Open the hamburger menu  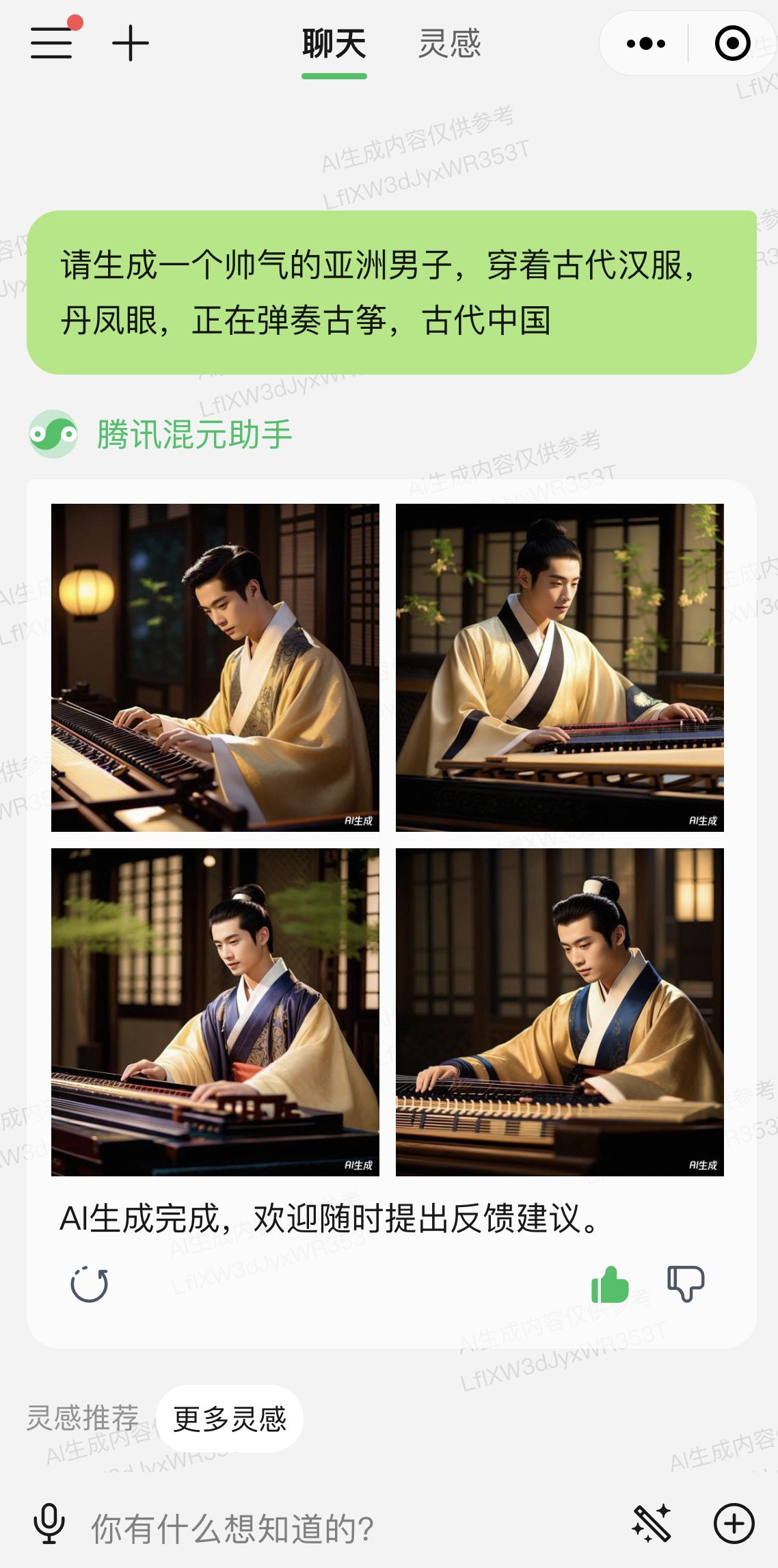point(52,43)
